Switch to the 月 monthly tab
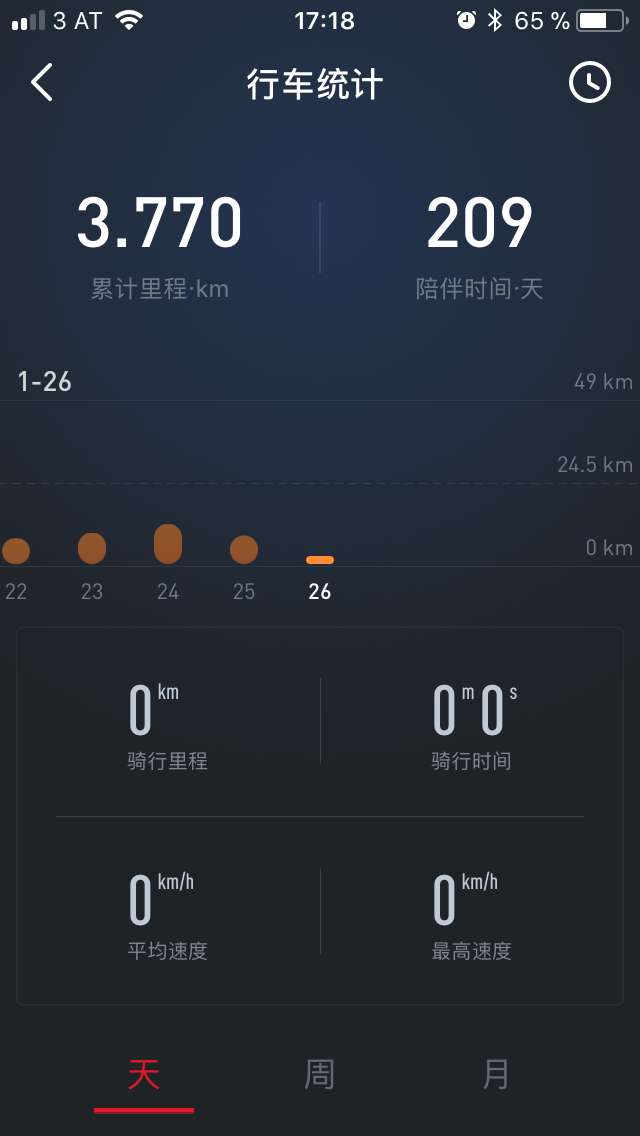The width and height of the screenshot is (640, 1136). point(496,1076)
